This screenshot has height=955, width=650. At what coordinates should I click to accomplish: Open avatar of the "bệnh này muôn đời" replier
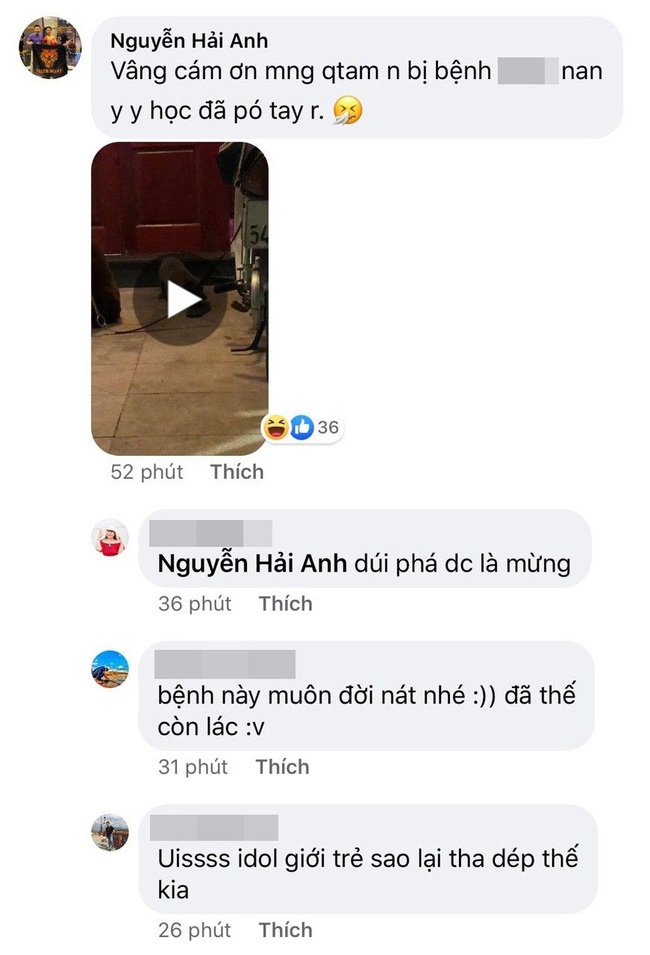tap(111, 668)
